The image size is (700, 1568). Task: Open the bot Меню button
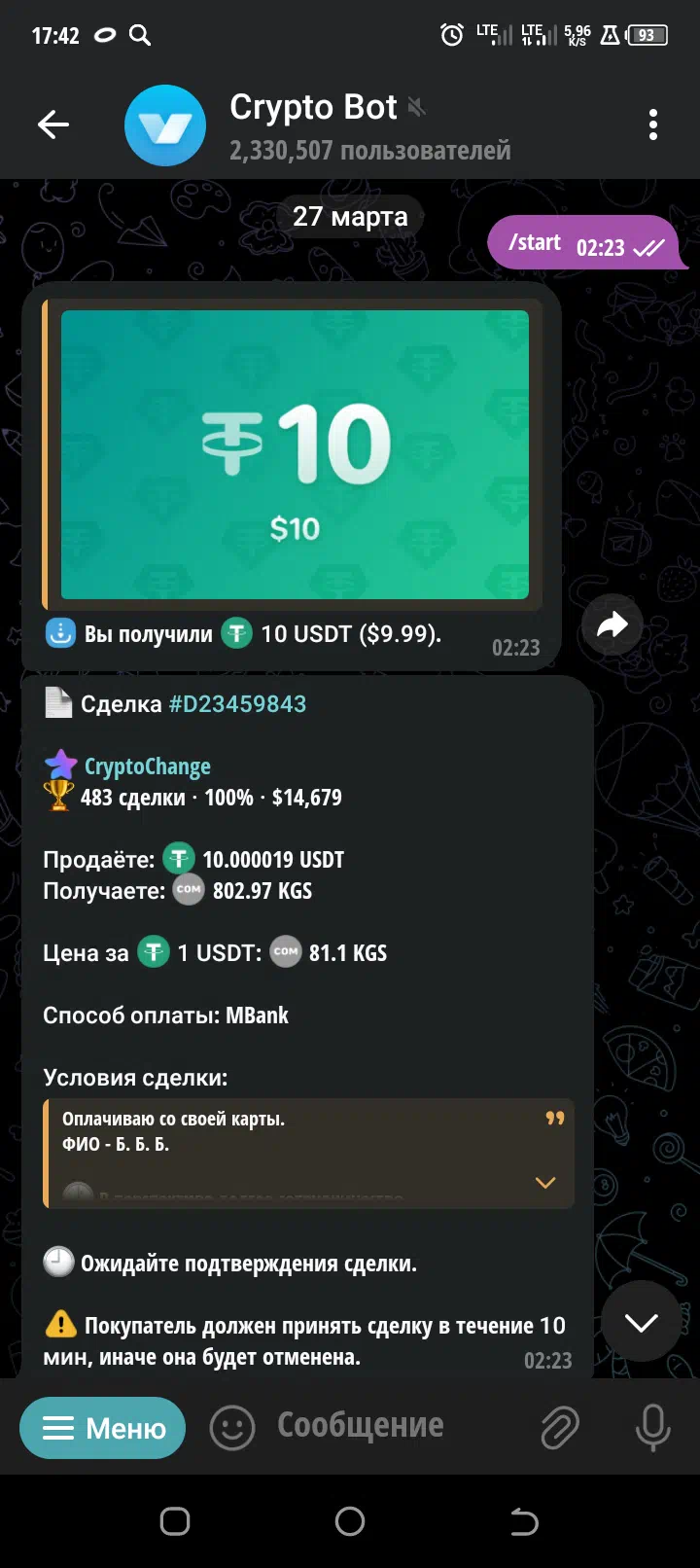pos(102,1428)
